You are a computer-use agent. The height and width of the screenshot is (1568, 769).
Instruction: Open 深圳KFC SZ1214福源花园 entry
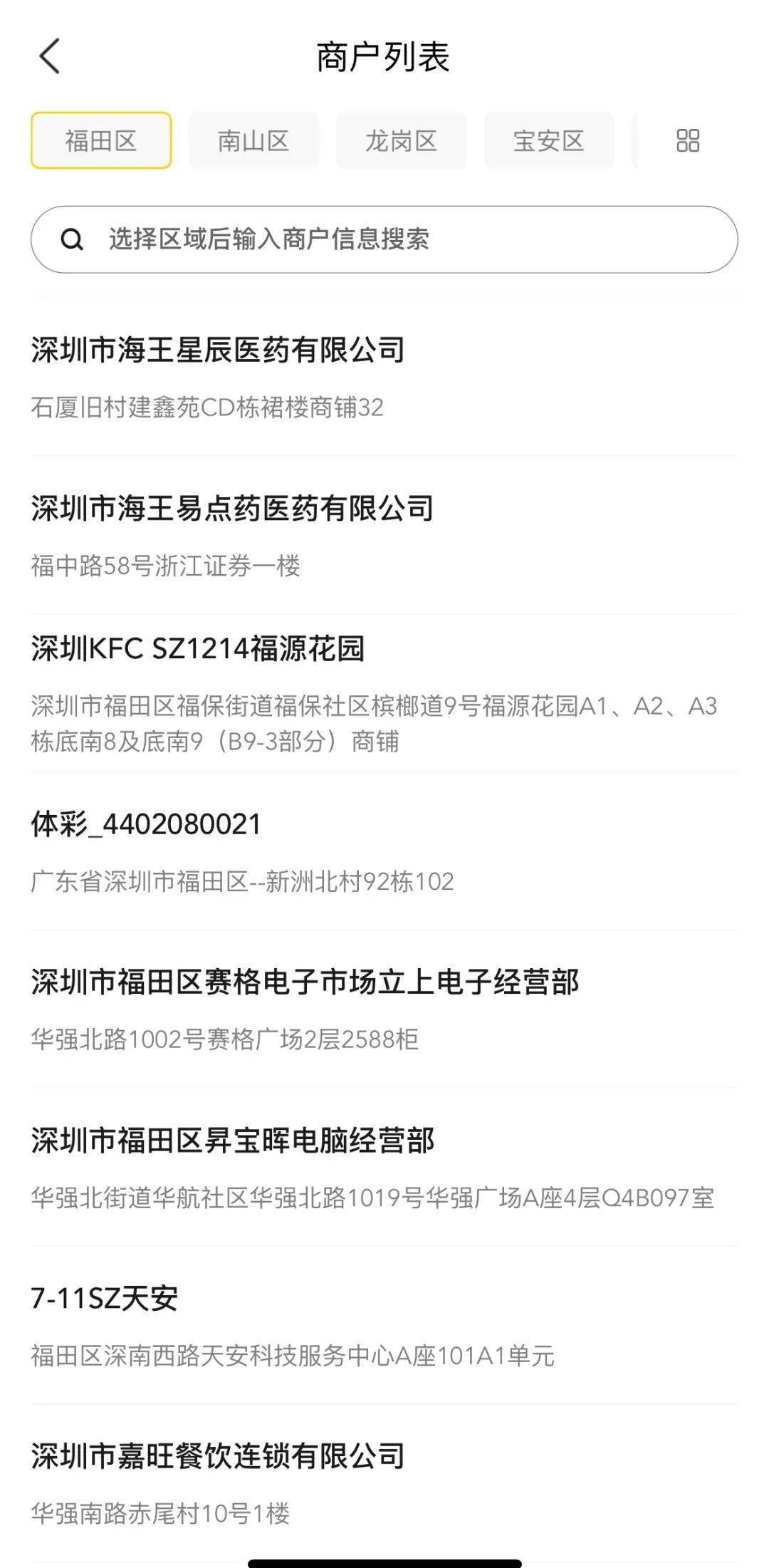[198, 649]
